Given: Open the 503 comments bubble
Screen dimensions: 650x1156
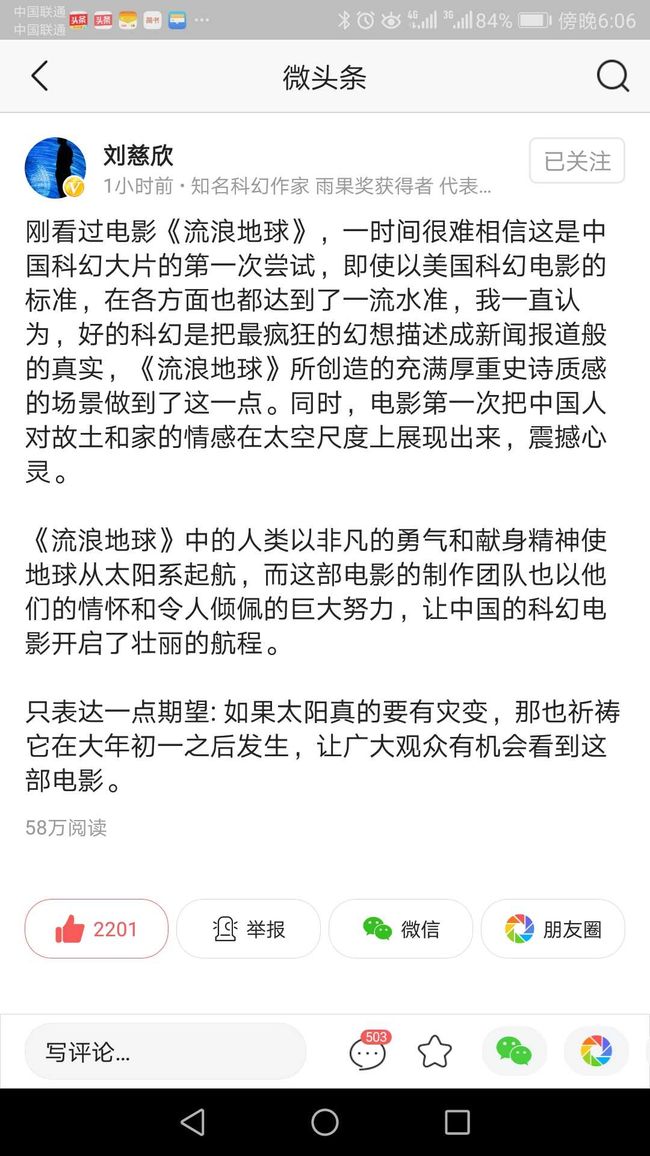Looking at the screenshot, I should (x=368, y=1051).
